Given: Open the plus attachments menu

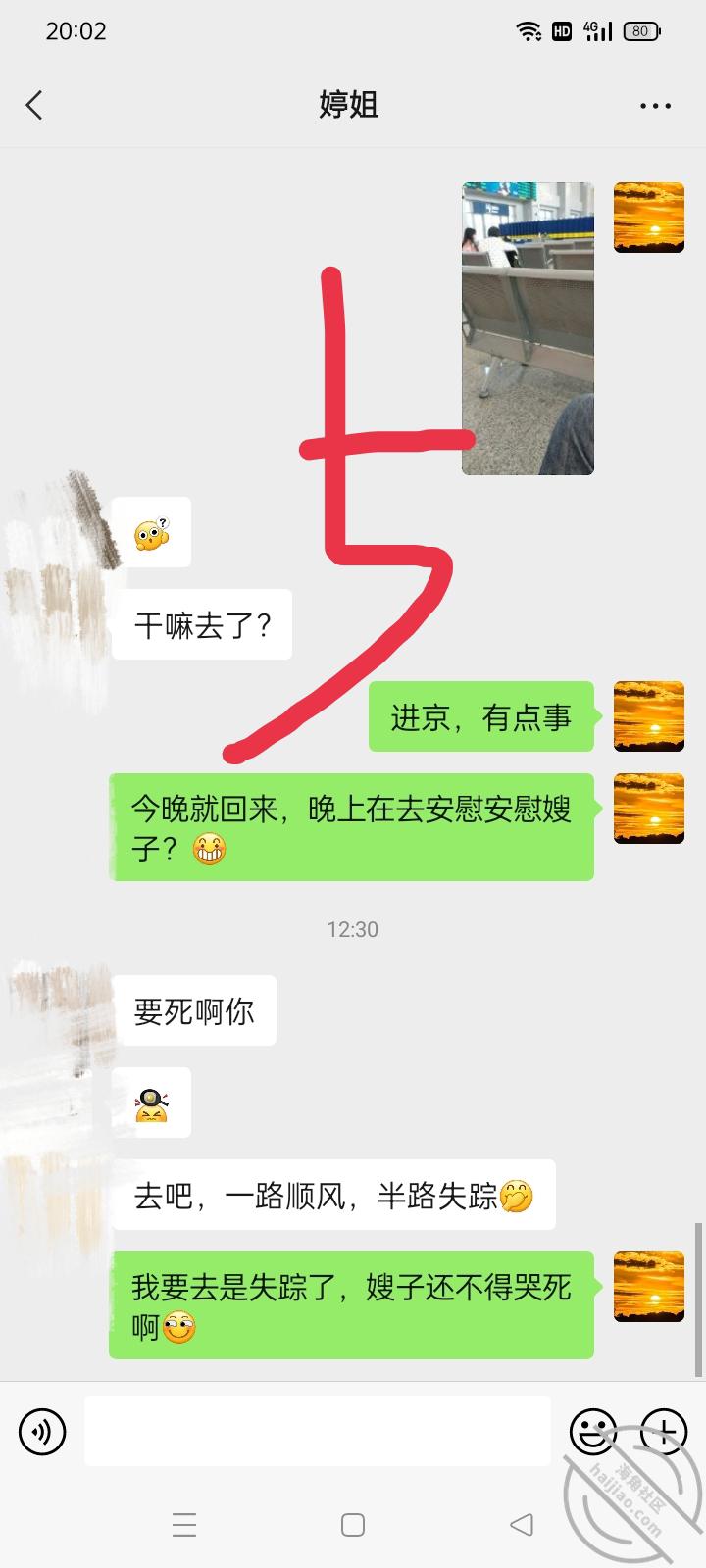Looking at the screenshot, I should 664,1432.
